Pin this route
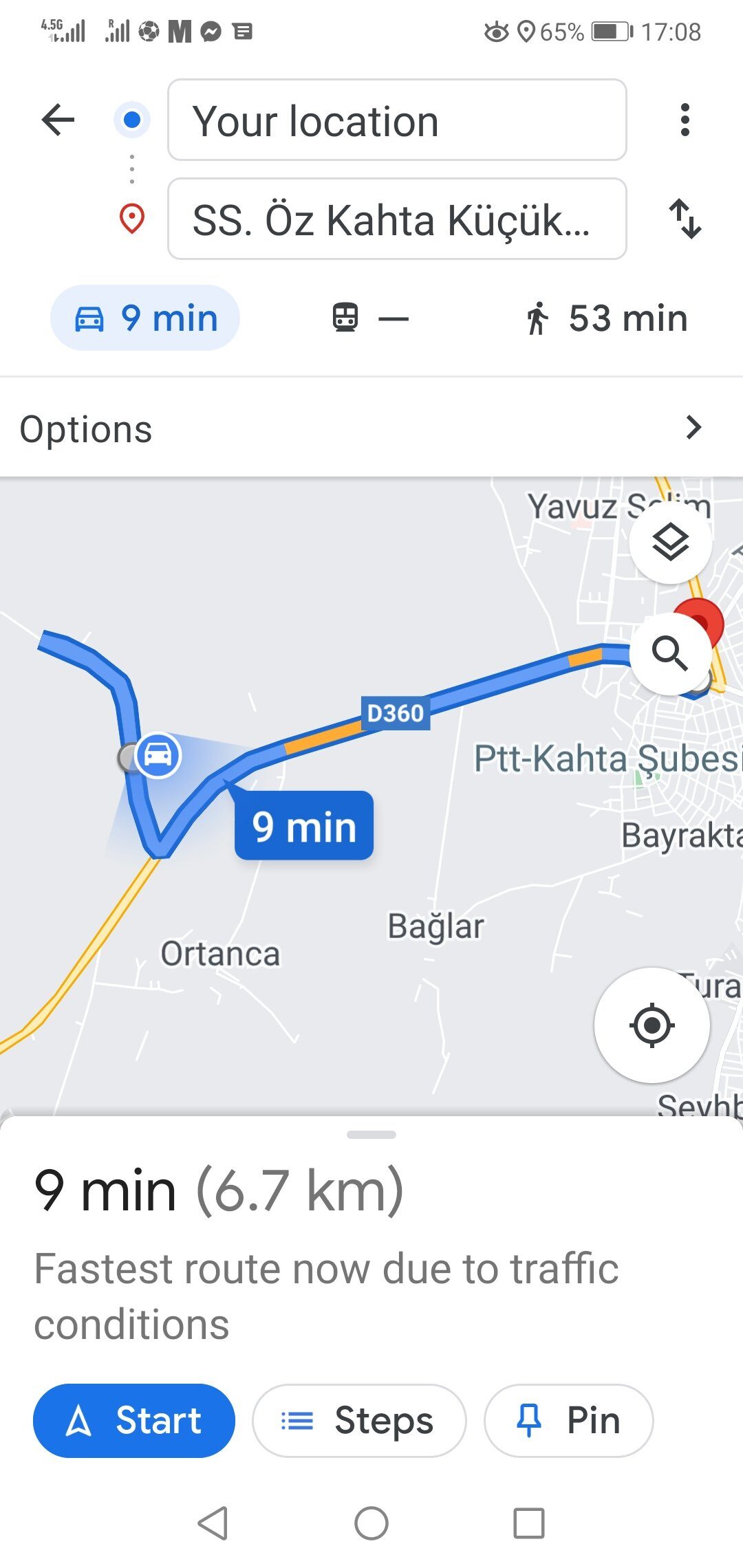The image size is (743, 1568). point(568,1420)
